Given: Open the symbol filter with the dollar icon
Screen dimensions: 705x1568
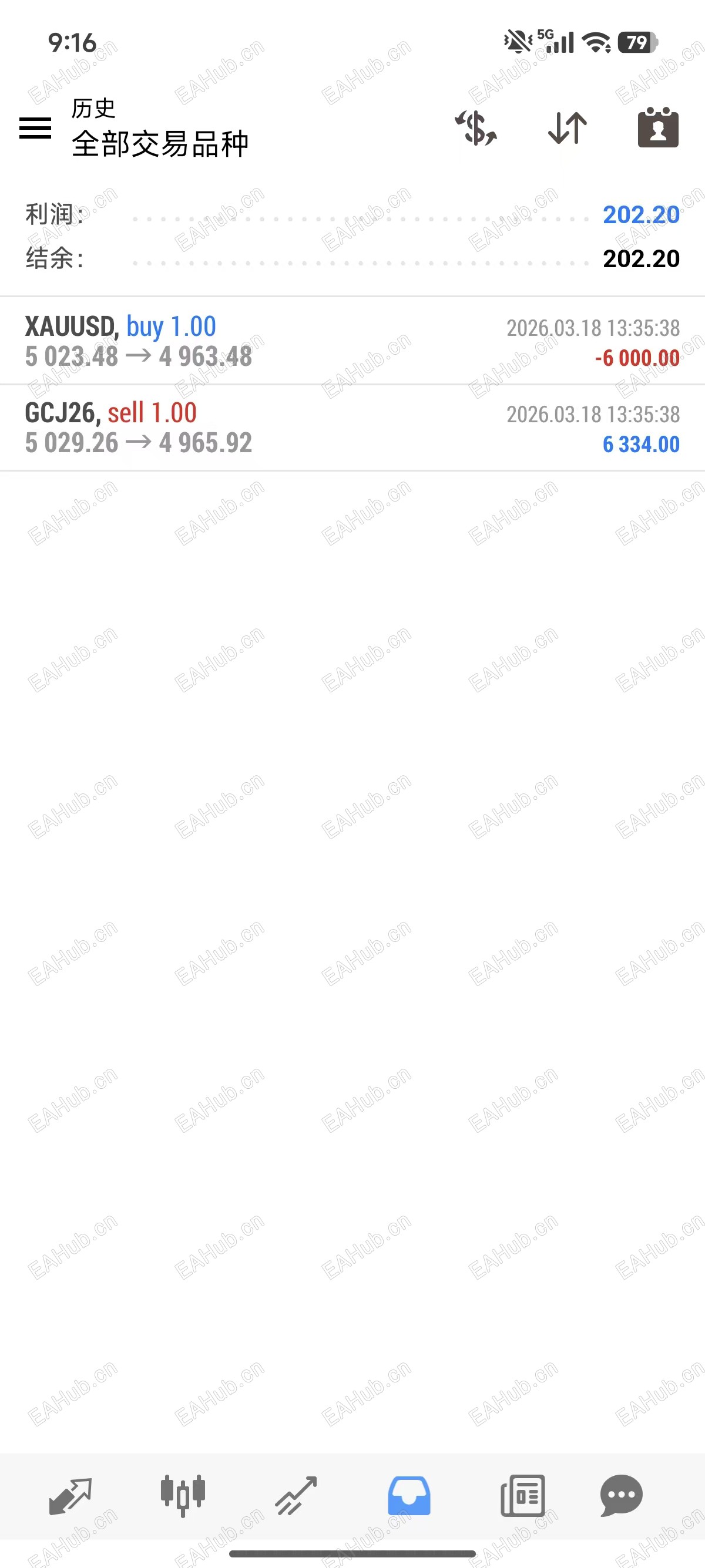Looking at the screenshot, I should pos(476,128).
